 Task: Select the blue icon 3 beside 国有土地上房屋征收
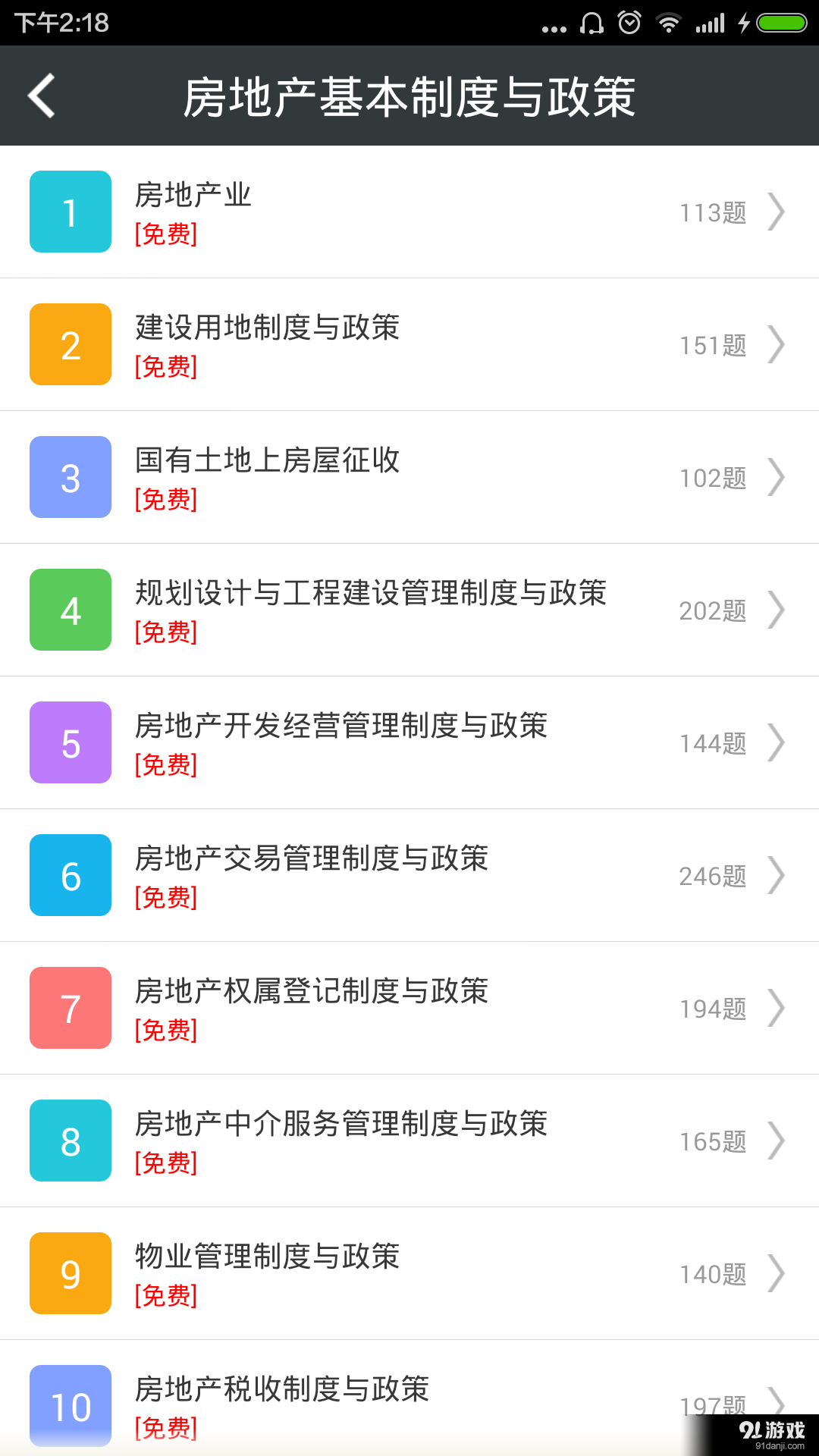(x=70, y=477)
